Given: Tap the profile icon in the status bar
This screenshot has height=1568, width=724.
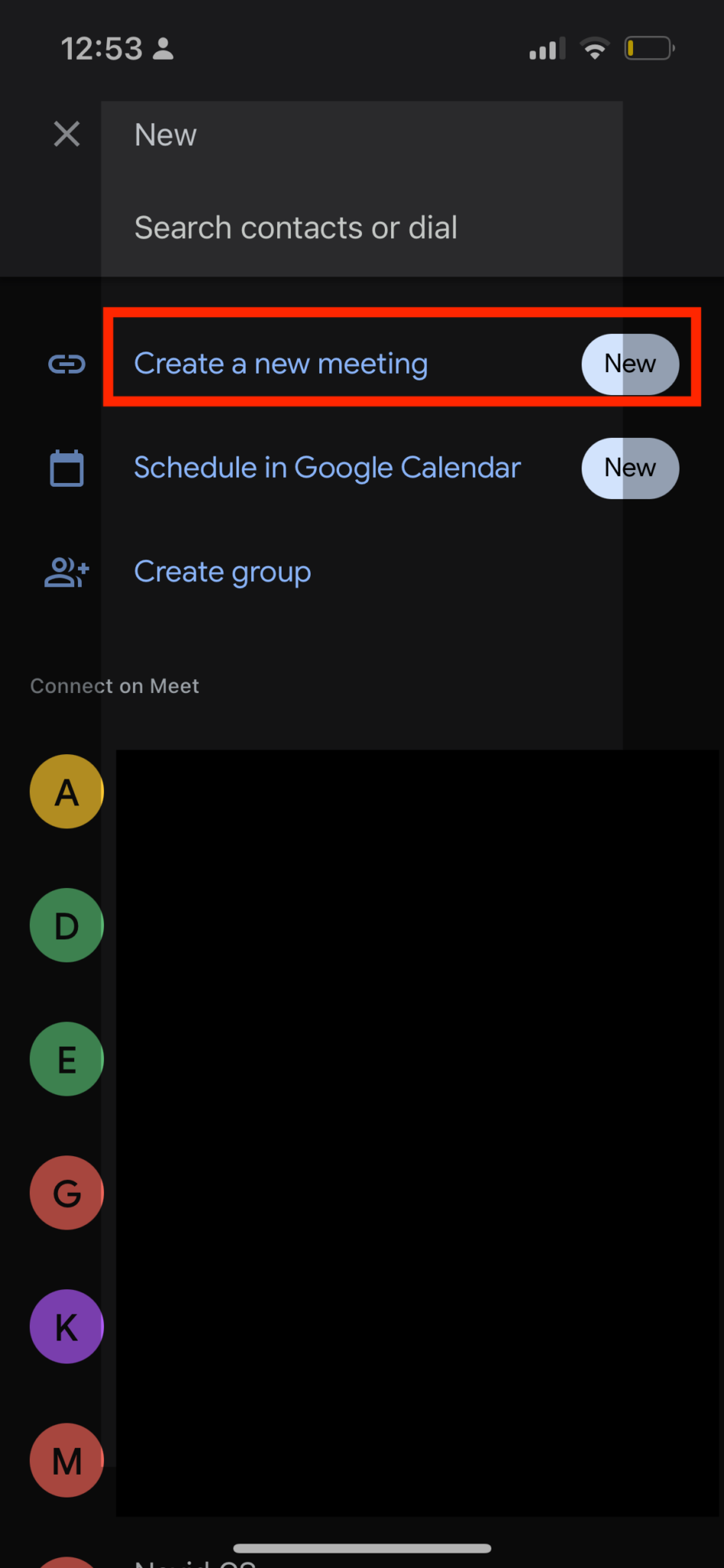Looking at the screenshot, I should (x=163, y=48).
